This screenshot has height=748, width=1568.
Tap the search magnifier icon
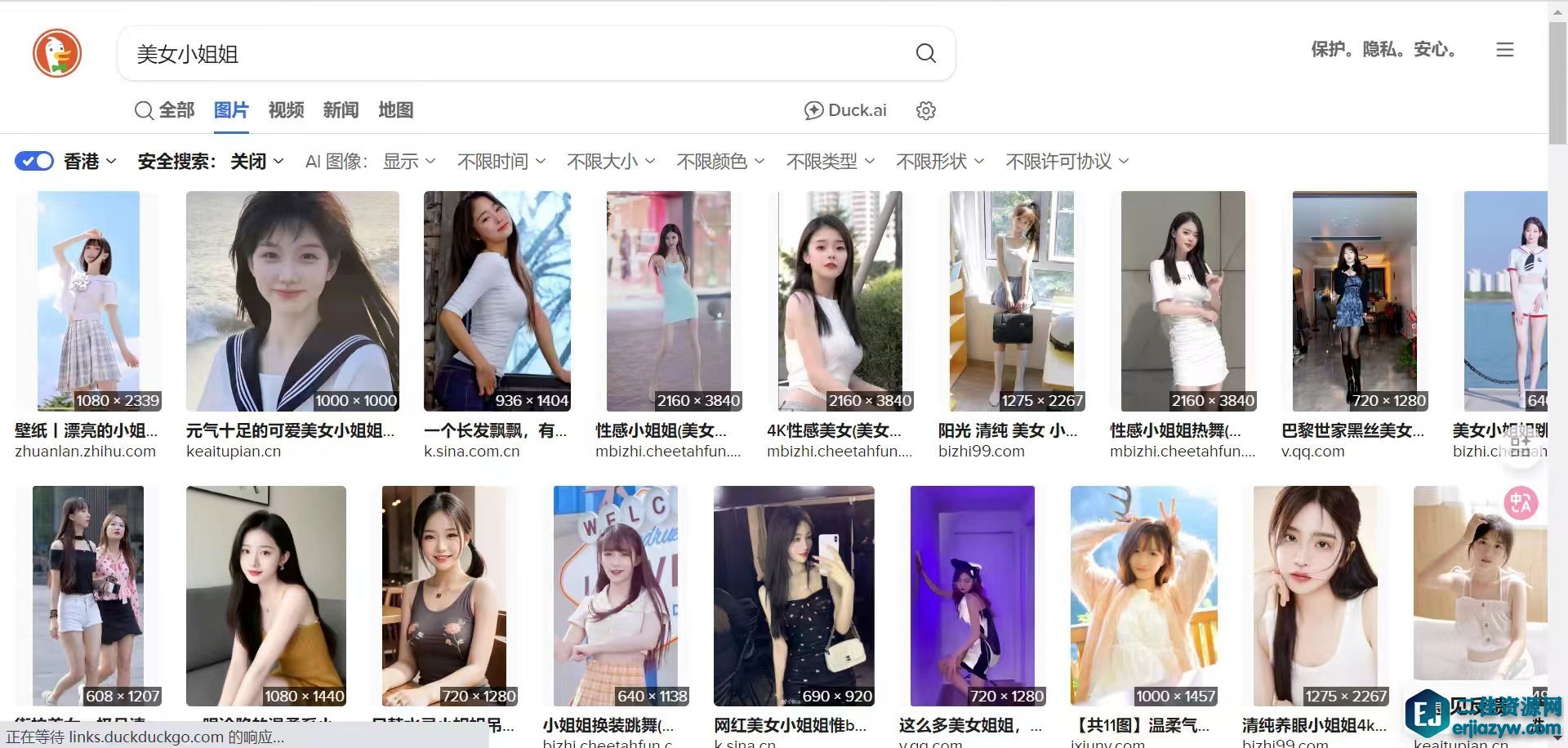pos(925,54)
